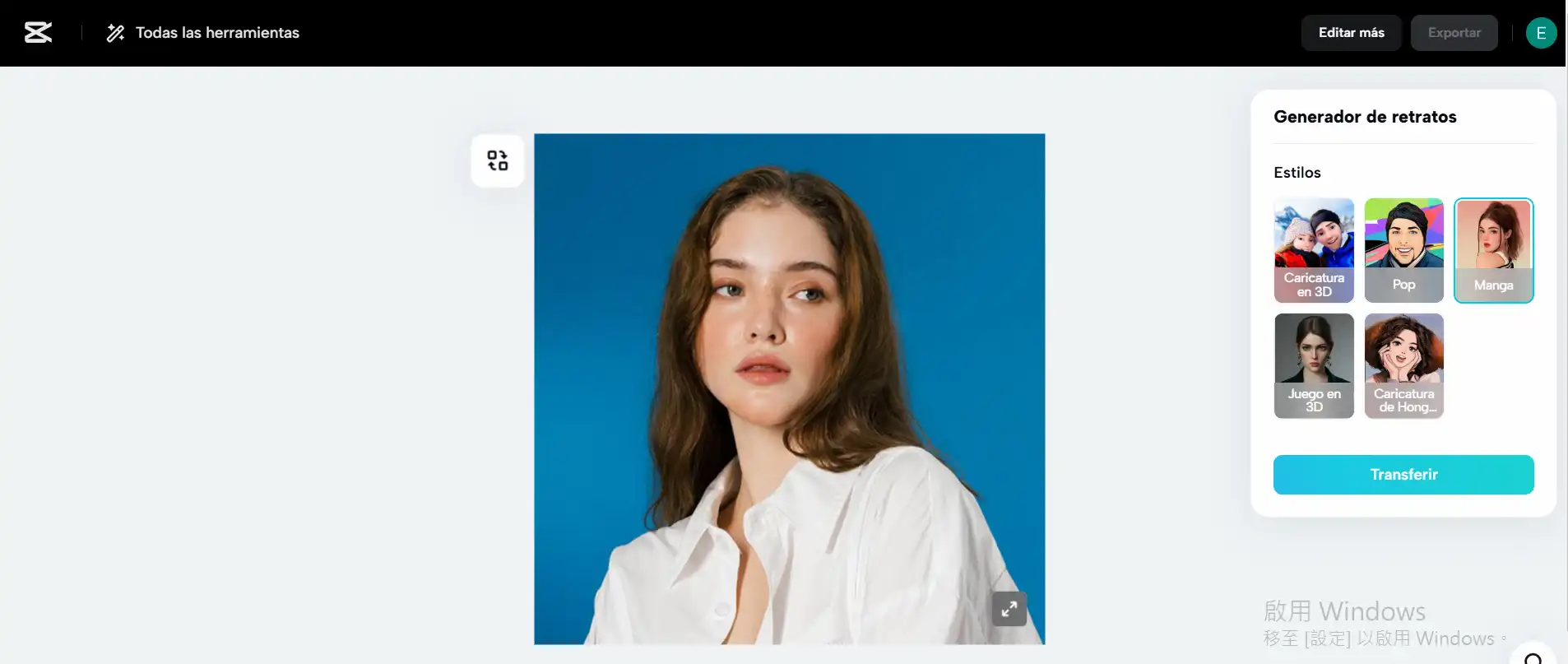1568x664 pixels.
Task: Open the account avatar E
Action: tap(1541, 33)
